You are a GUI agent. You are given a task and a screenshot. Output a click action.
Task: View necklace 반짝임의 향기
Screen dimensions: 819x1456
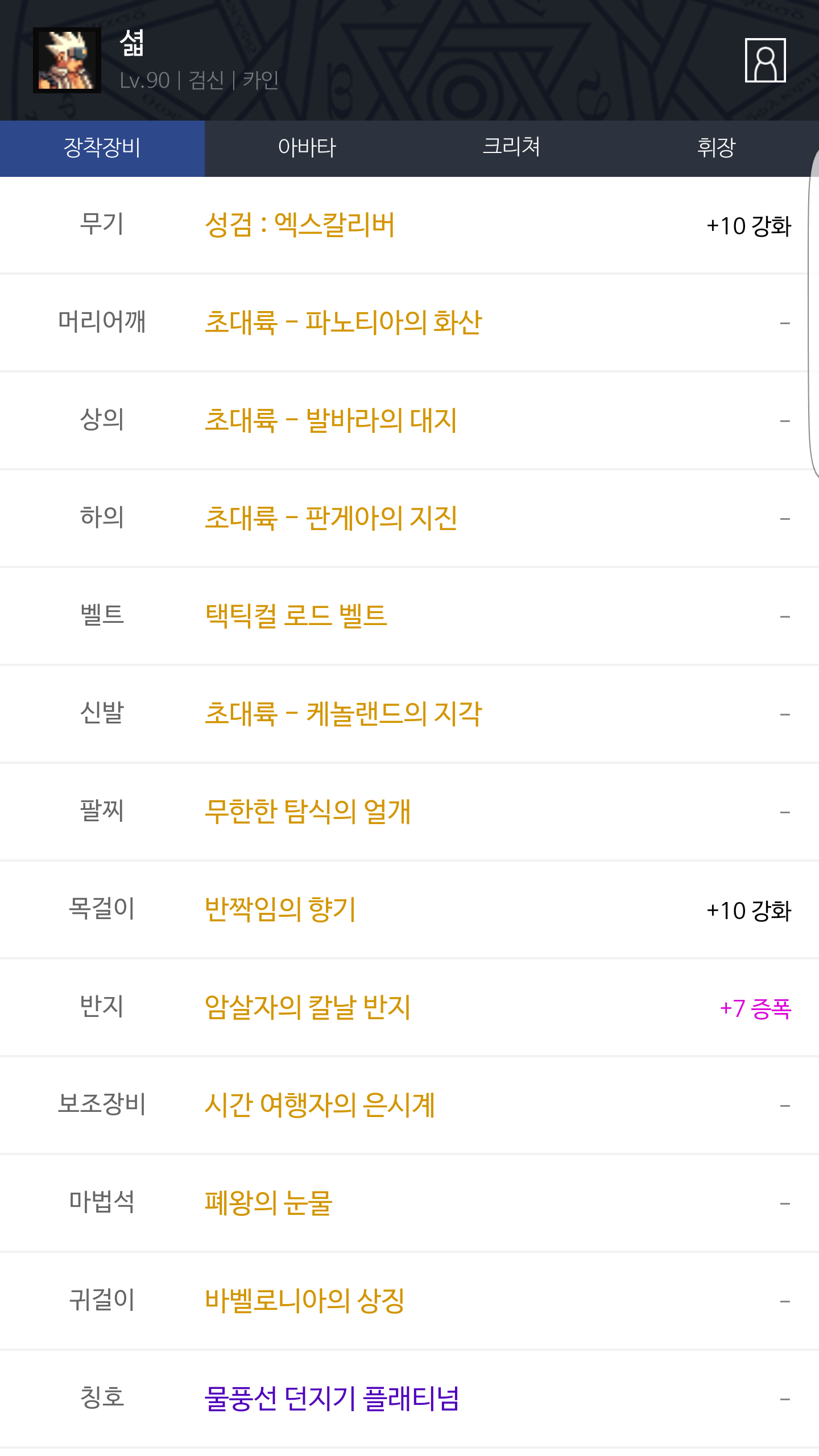coord(280,909)
